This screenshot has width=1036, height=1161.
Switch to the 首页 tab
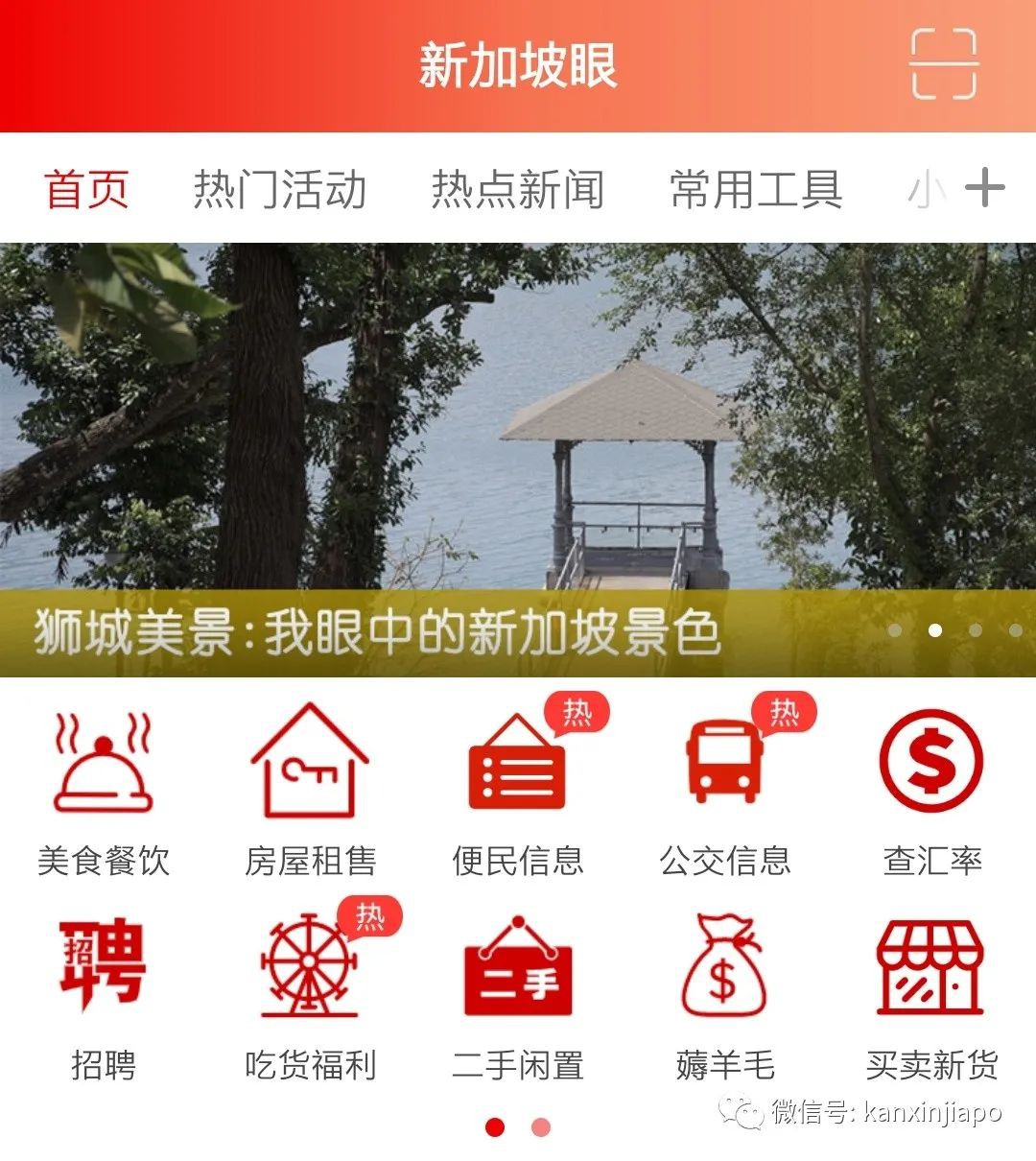86,189
